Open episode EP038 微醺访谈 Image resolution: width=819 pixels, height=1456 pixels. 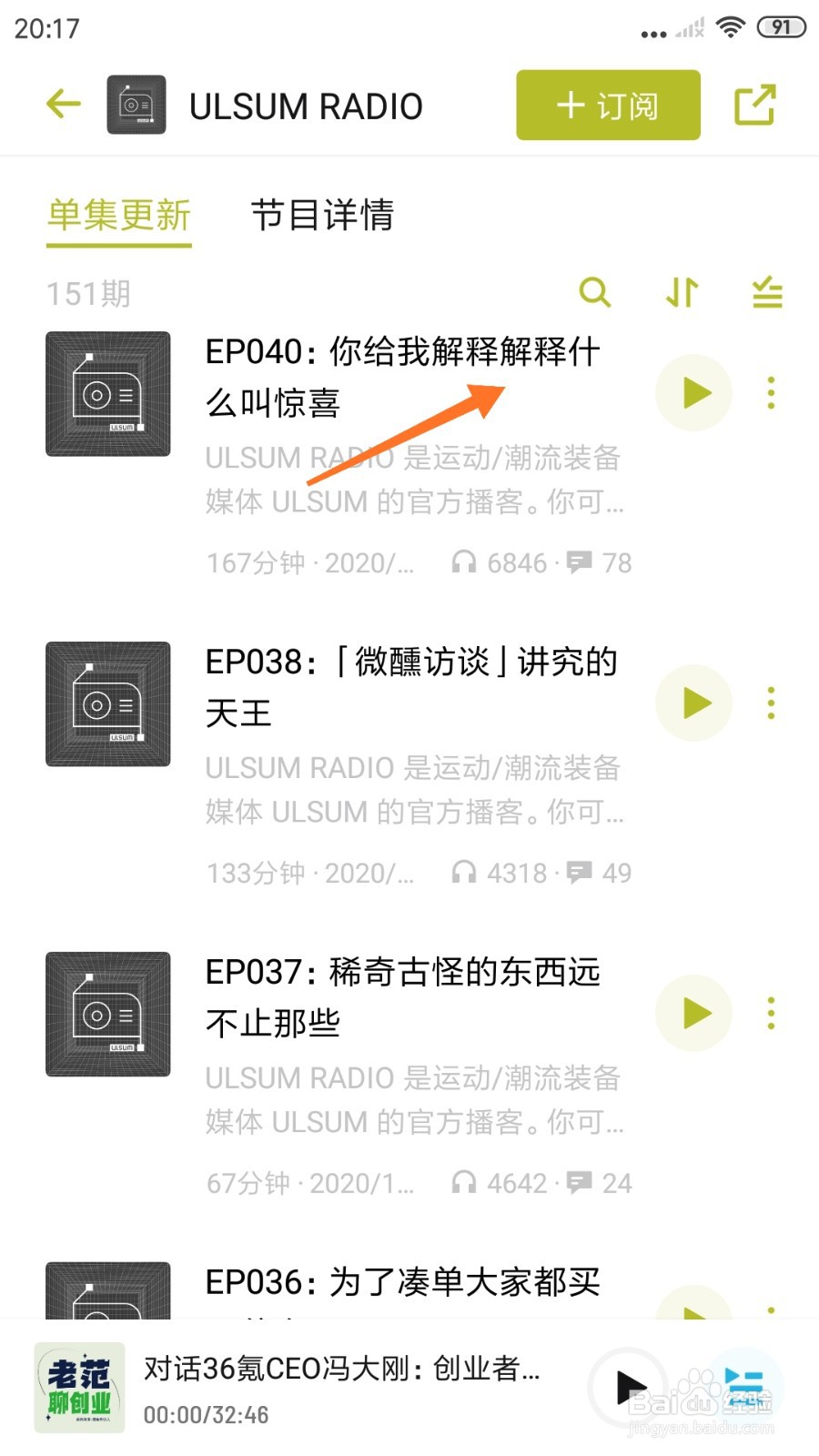[x=411, y=687]
